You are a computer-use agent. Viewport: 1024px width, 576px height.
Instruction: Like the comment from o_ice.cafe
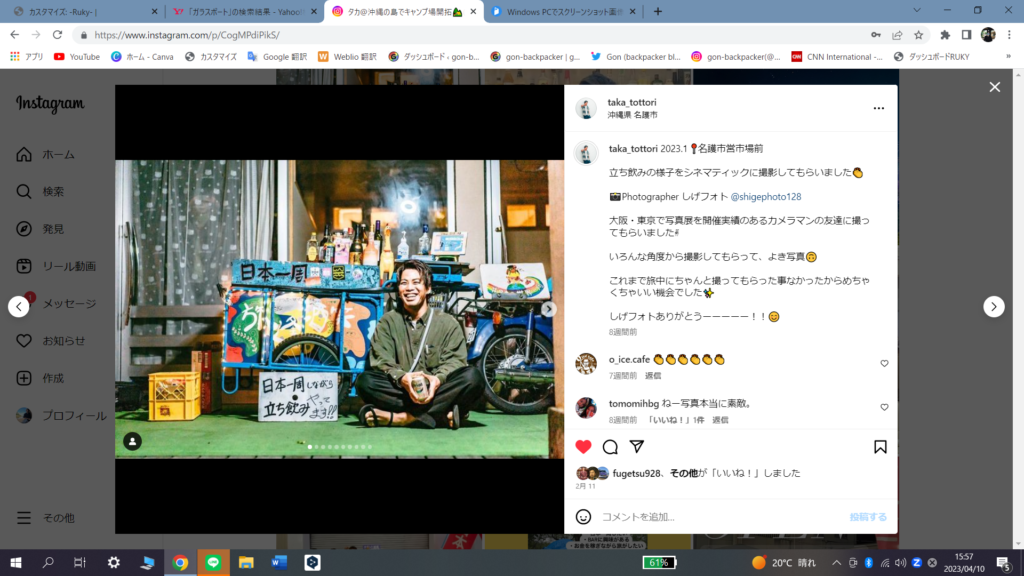click(x=884, y=363)
